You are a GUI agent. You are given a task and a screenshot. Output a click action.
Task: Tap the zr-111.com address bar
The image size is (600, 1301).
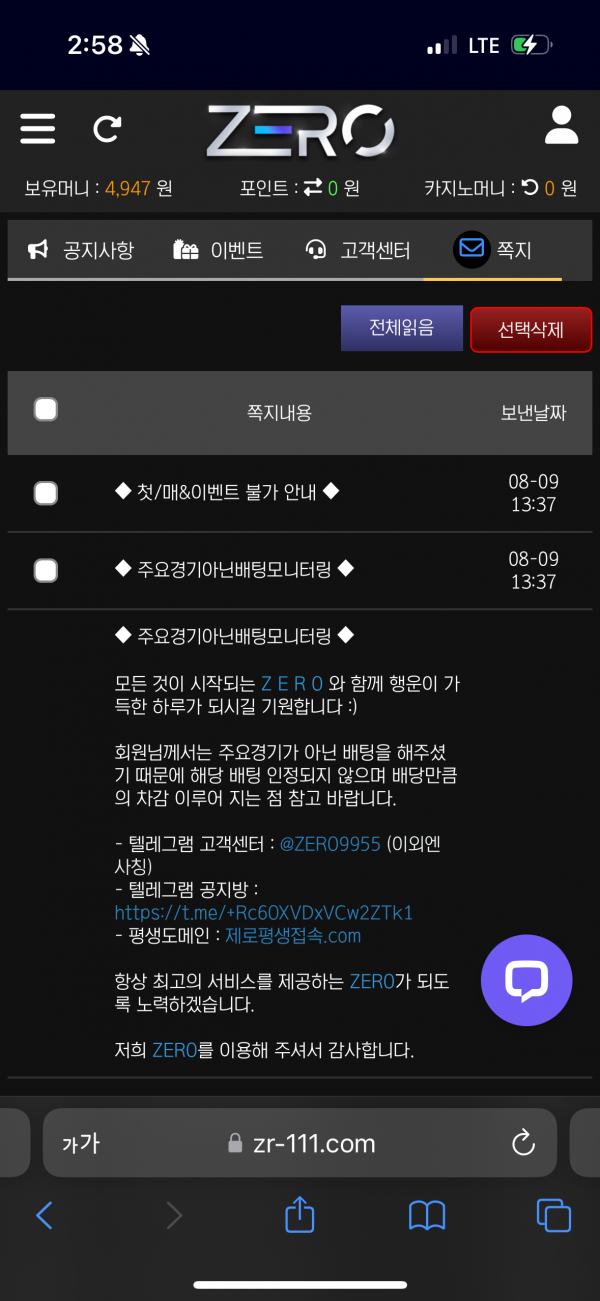tap(300, 1143)
